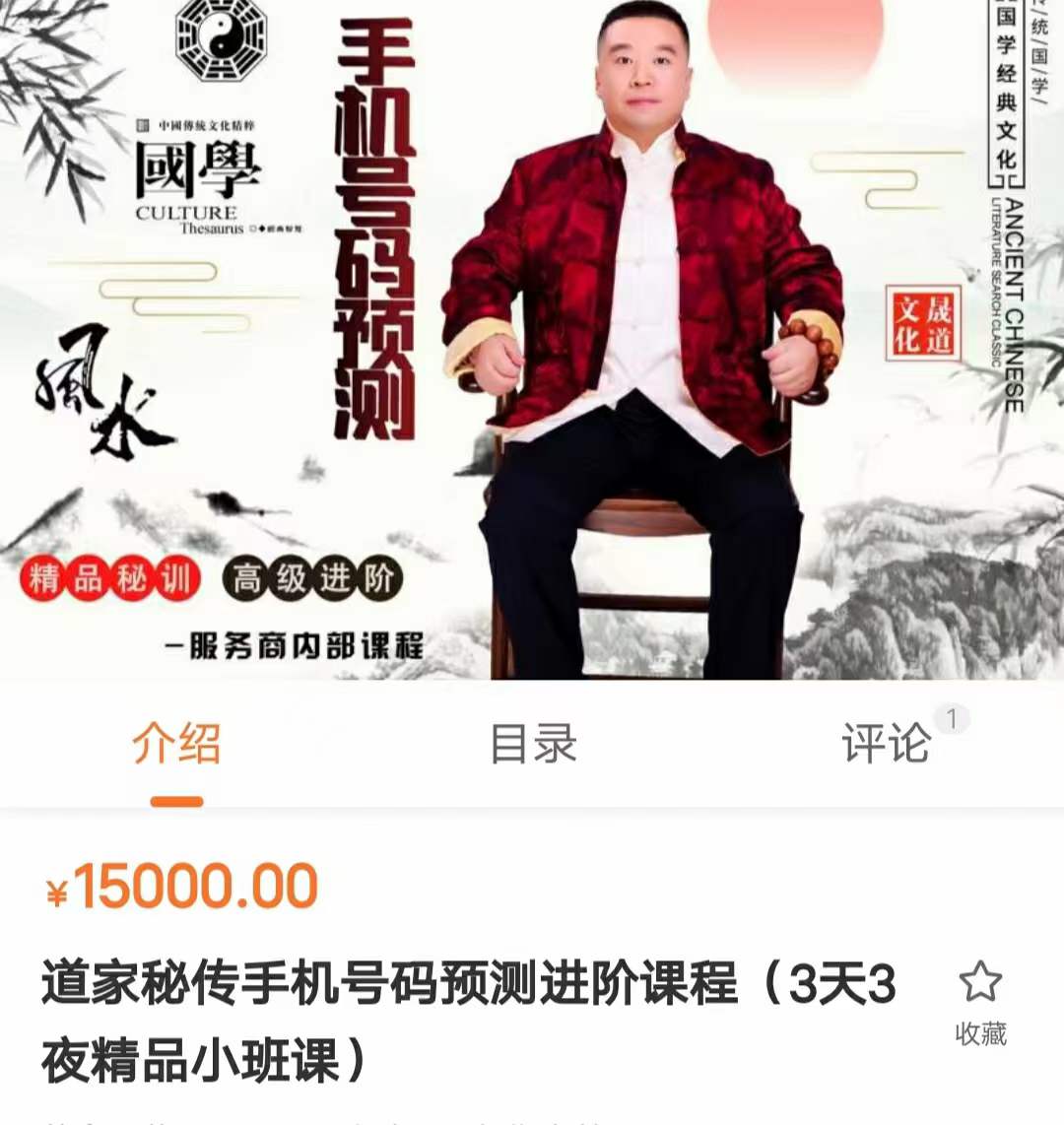Click the 服务商内部课程 text
Screen dimensions: 1064x1125
pos(296,648)
